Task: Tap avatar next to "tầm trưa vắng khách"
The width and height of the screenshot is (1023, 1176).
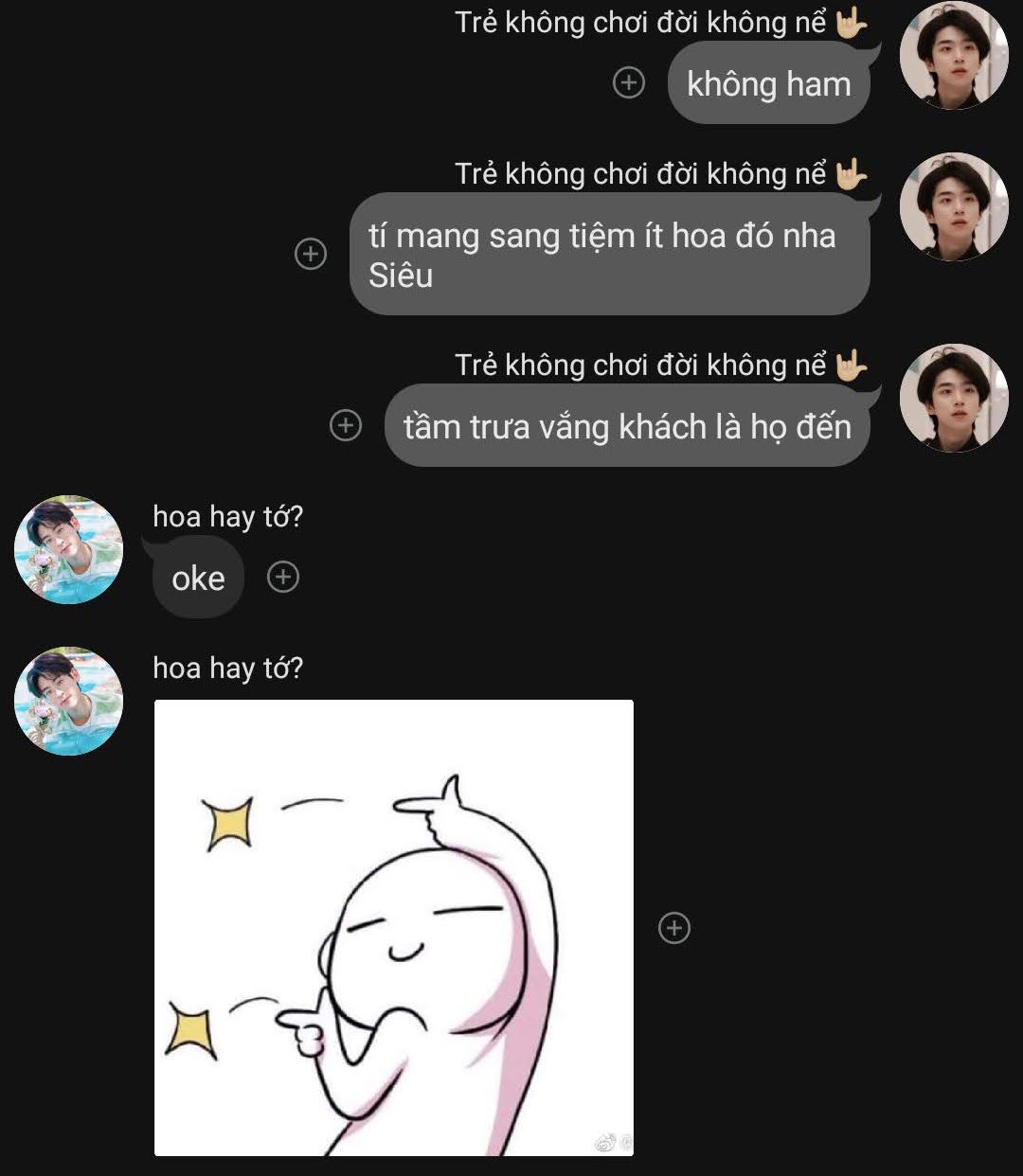Action: tap(954, 398)
